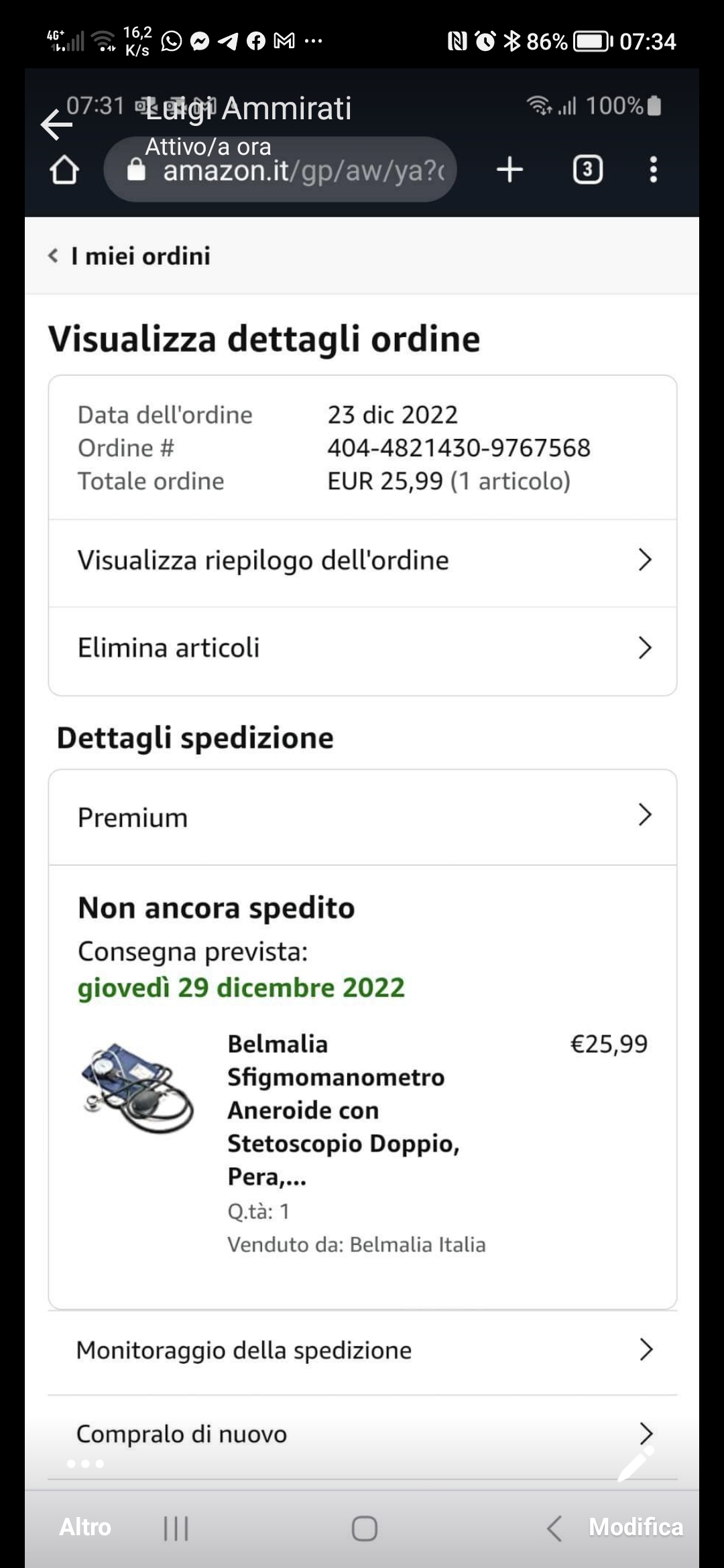Open the Altro options
724x1568 pixels.
(x=85, y=1526)
